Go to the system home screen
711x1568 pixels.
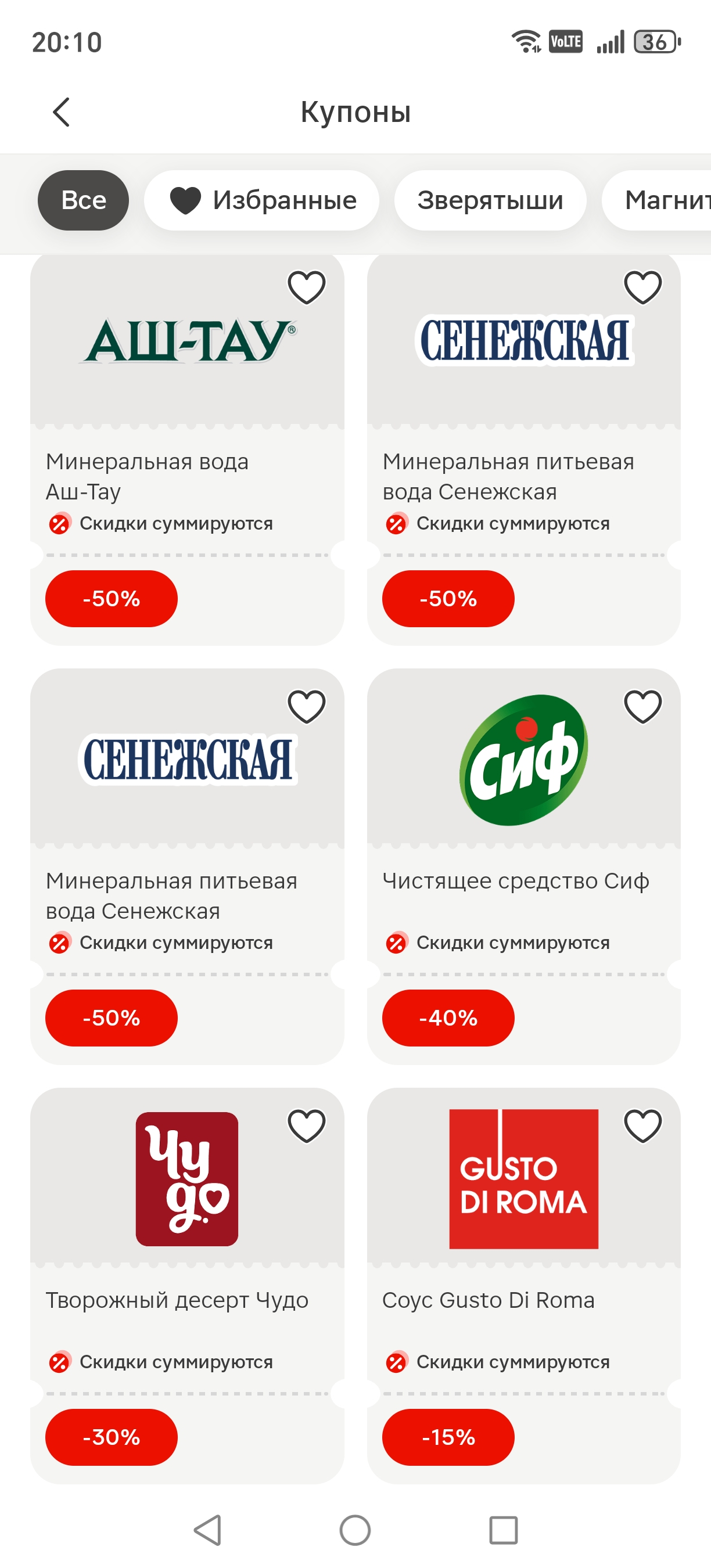(355, 1530)
